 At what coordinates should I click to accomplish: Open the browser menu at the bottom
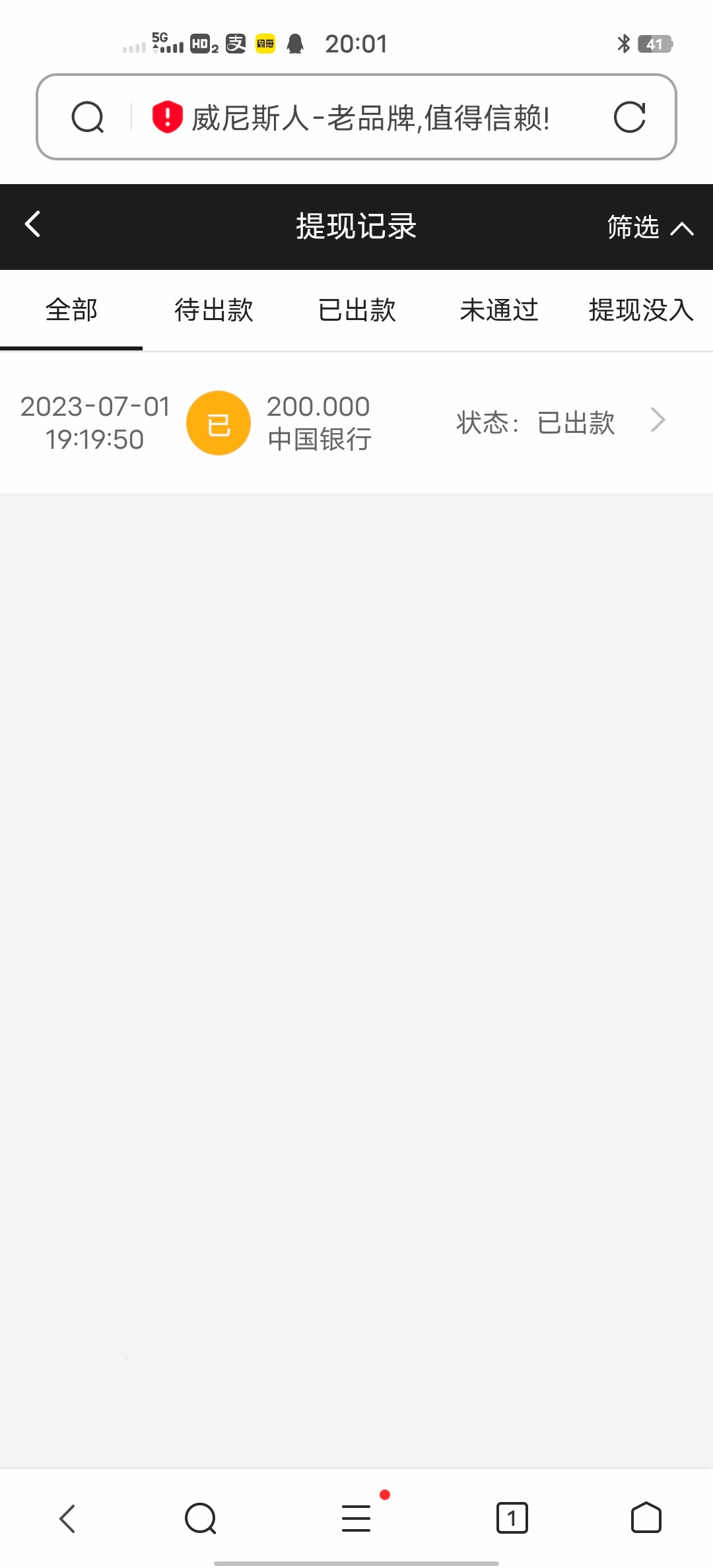(356, 1518)
